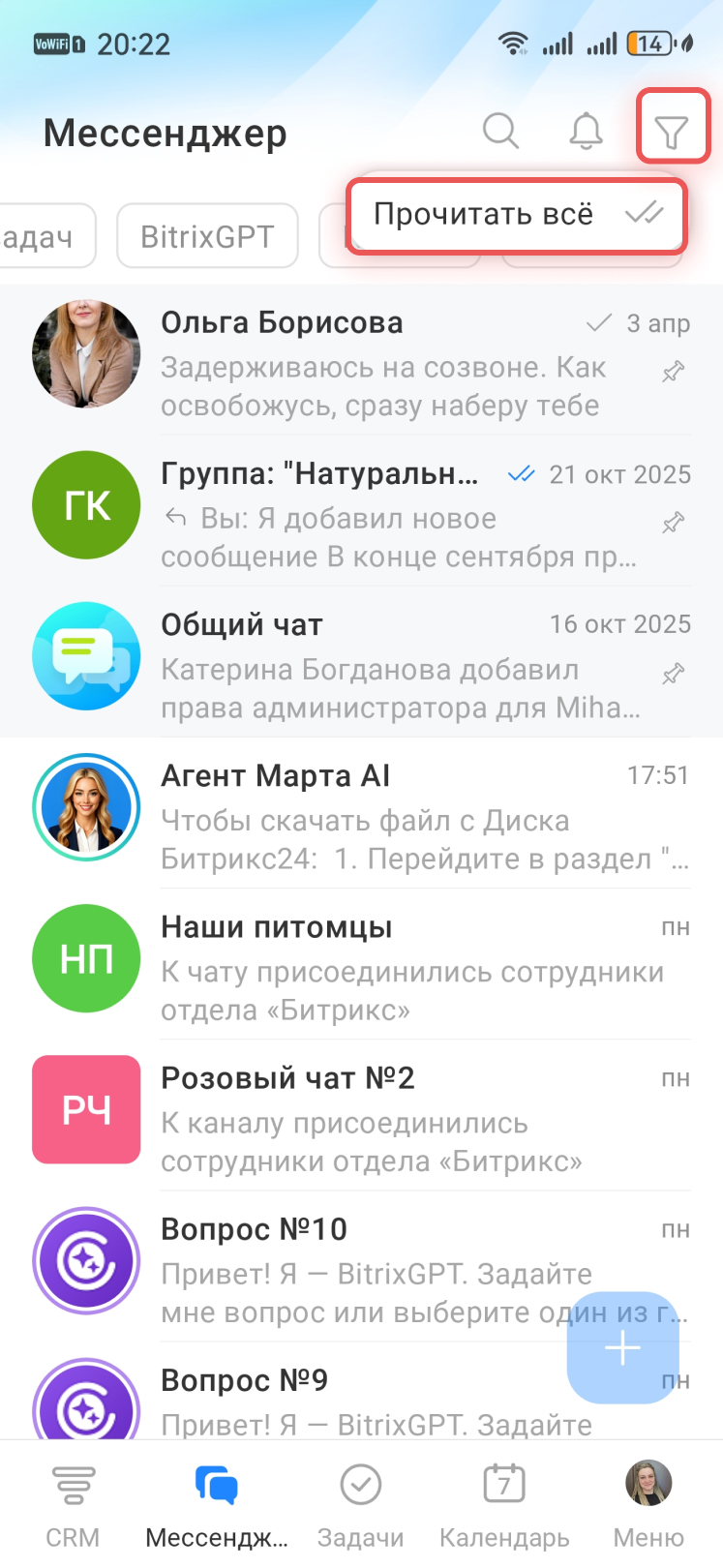This screenshot has height=1568, width=723.
Task: Select the BitrixGPT chip
Action: click(207, 236)
